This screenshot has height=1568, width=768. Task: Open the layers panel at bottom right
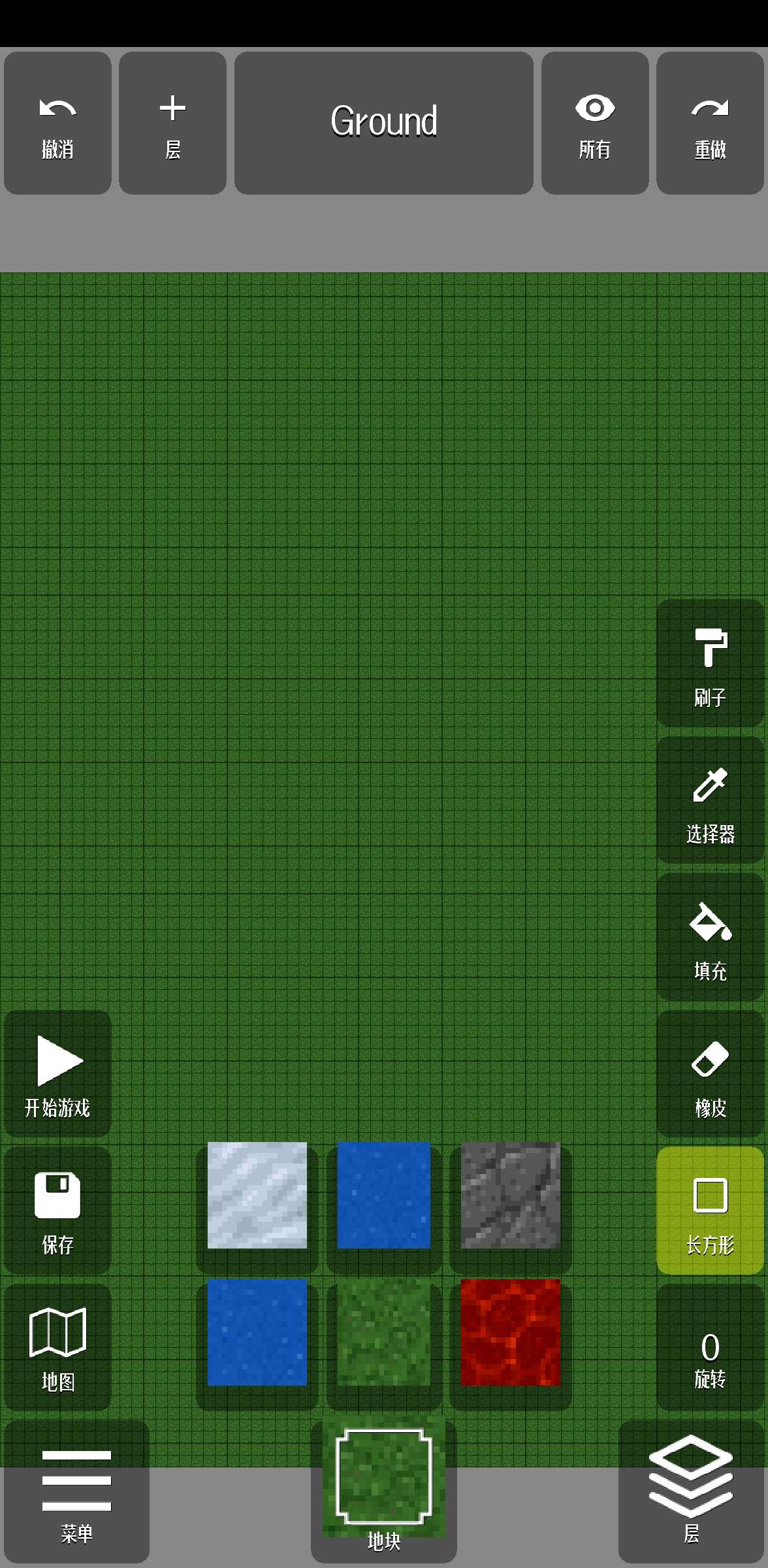691,1493
